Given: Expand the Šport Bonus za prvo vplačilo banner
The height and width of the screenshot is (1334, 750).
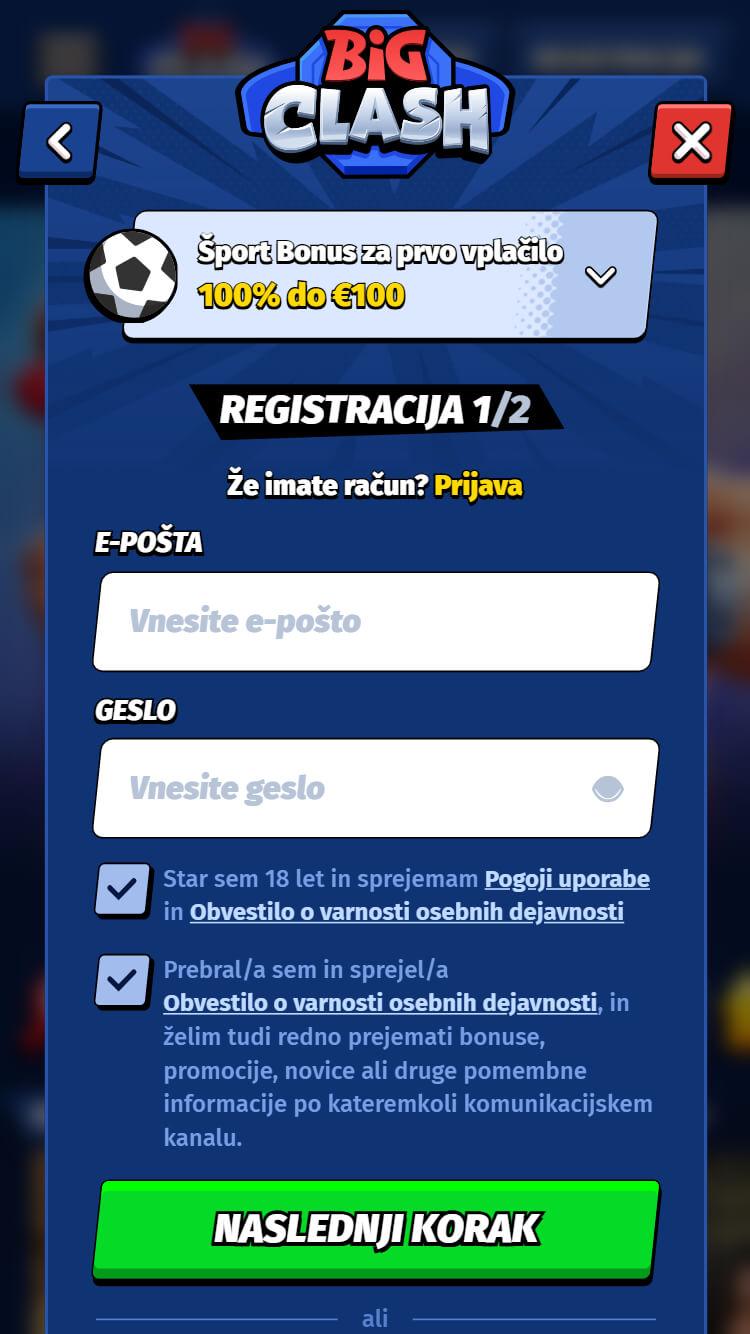Looking at the screenshot, I should tap(601, 277).
